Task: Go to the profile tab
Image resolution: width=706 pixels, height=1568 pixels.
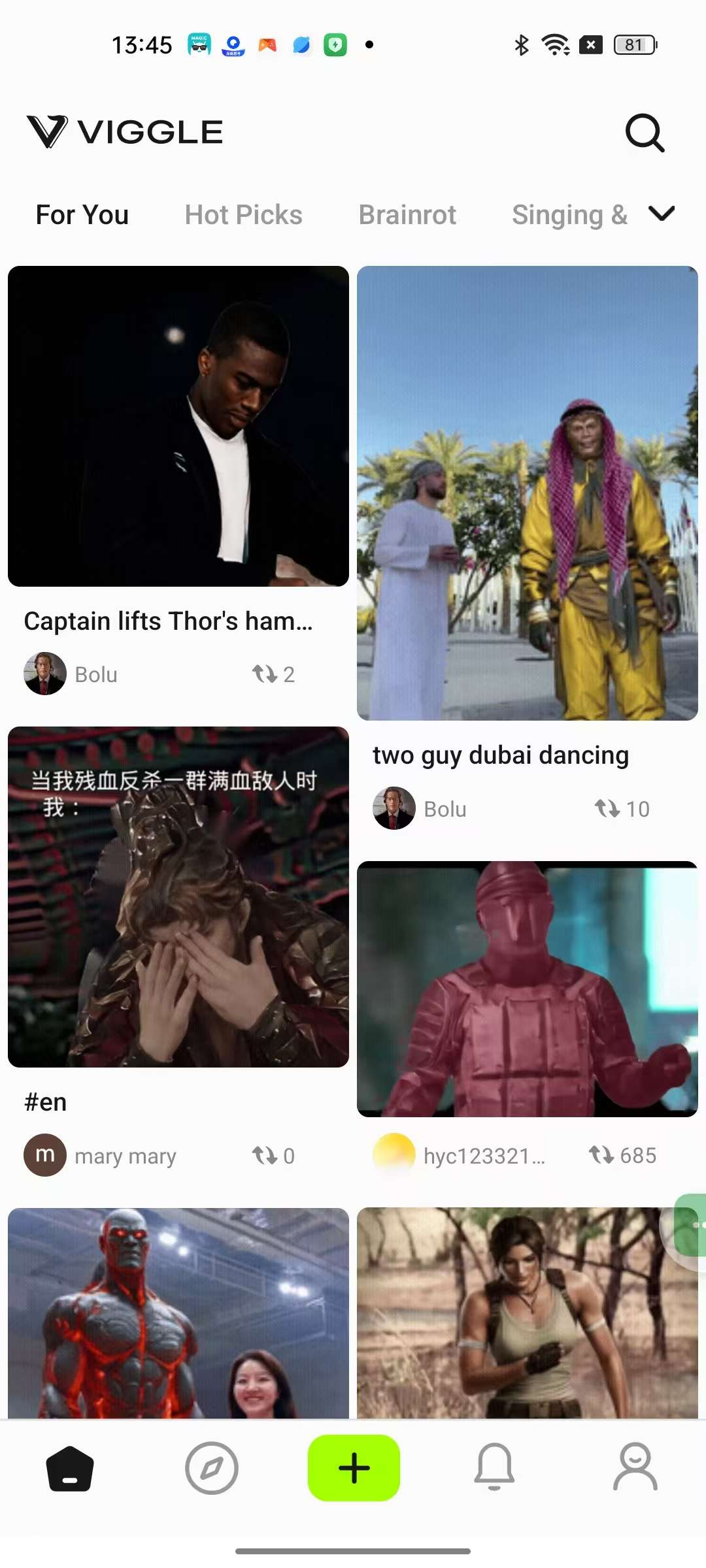Action: [x=635, y=1467]
